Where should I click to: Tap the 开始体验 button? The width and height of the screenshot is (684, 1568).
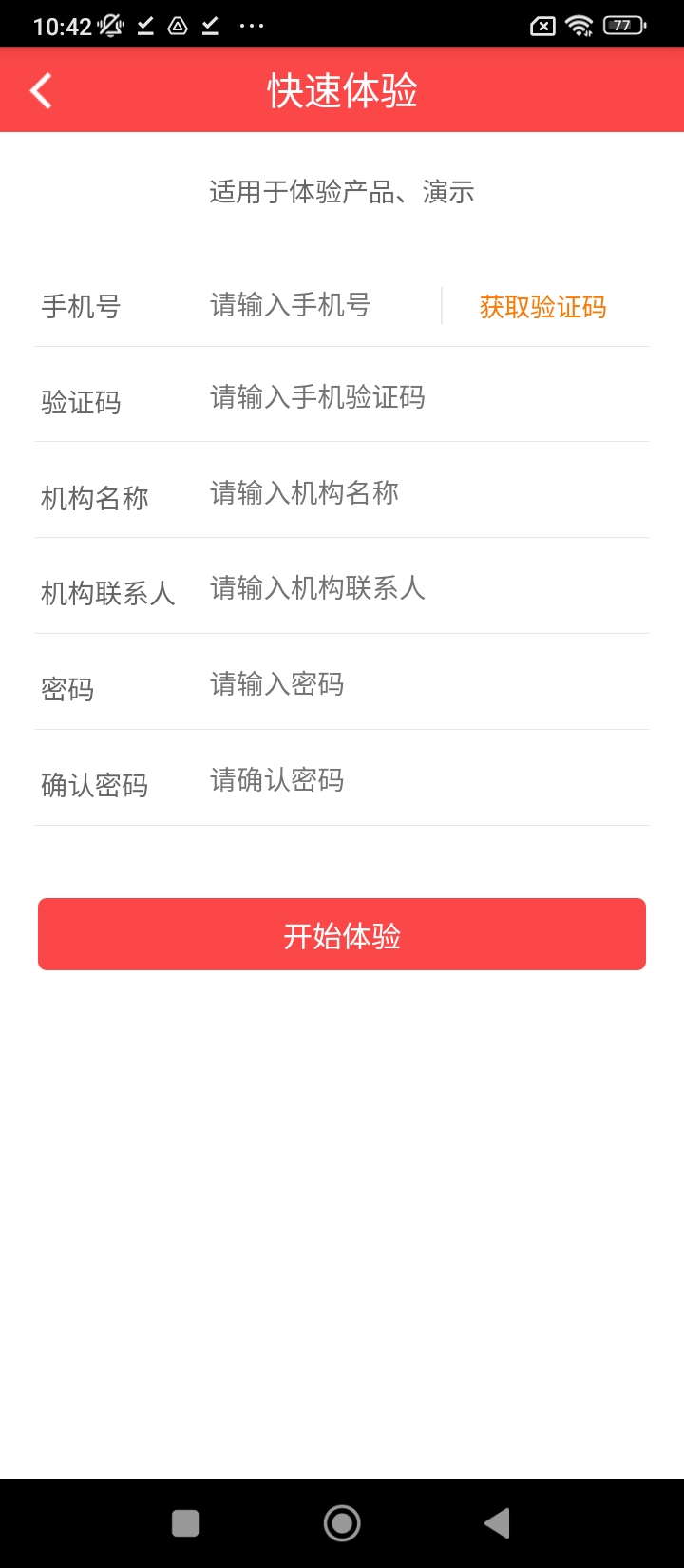(342, 935)
